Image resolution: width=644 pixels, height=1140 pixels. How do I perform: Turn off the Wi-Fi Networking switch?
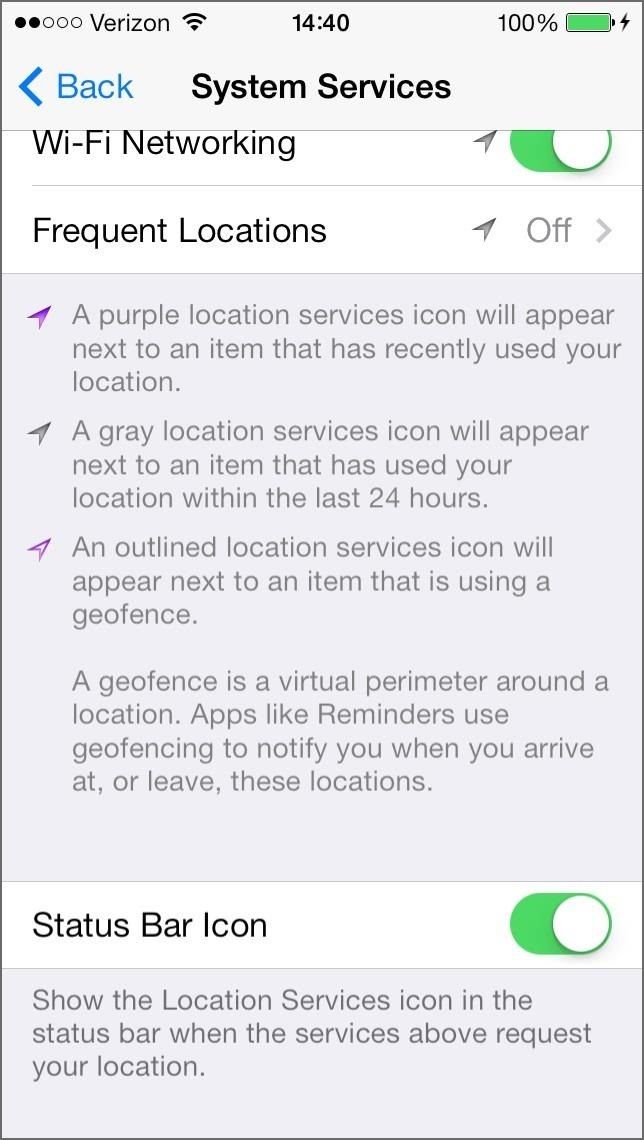pyautogui.click(x=559, y=146)
